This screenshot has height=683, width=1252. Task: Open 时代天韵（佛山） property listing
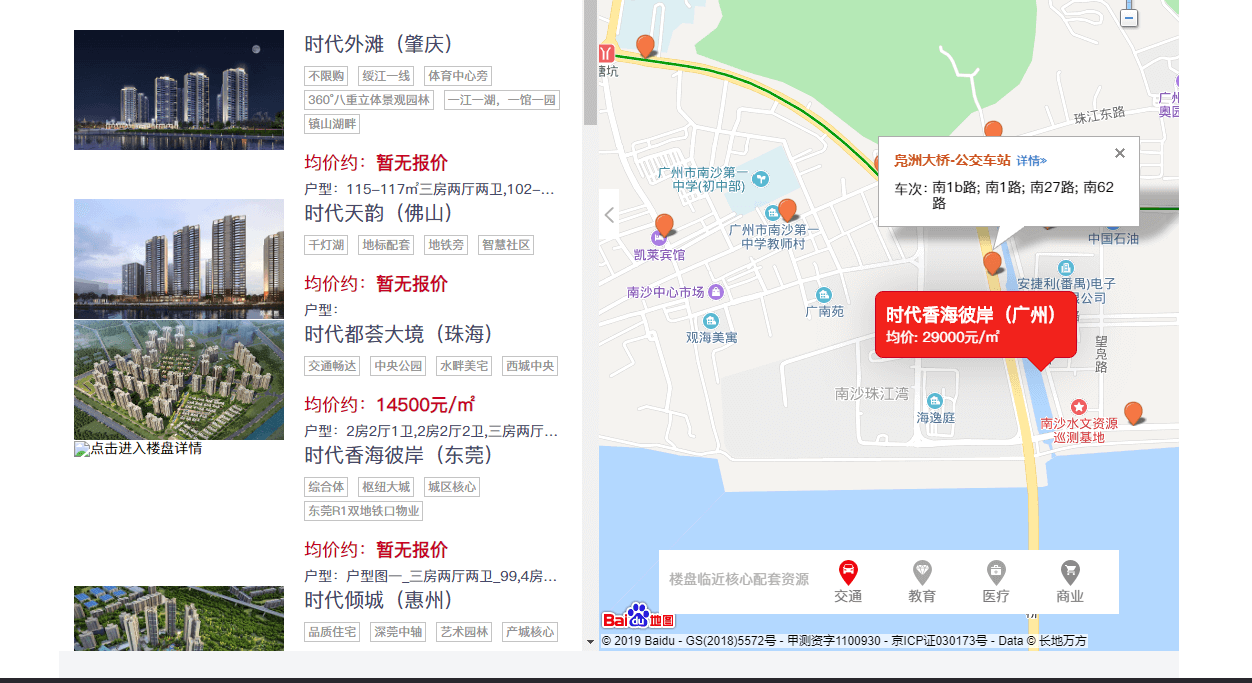tap(380, 214)
